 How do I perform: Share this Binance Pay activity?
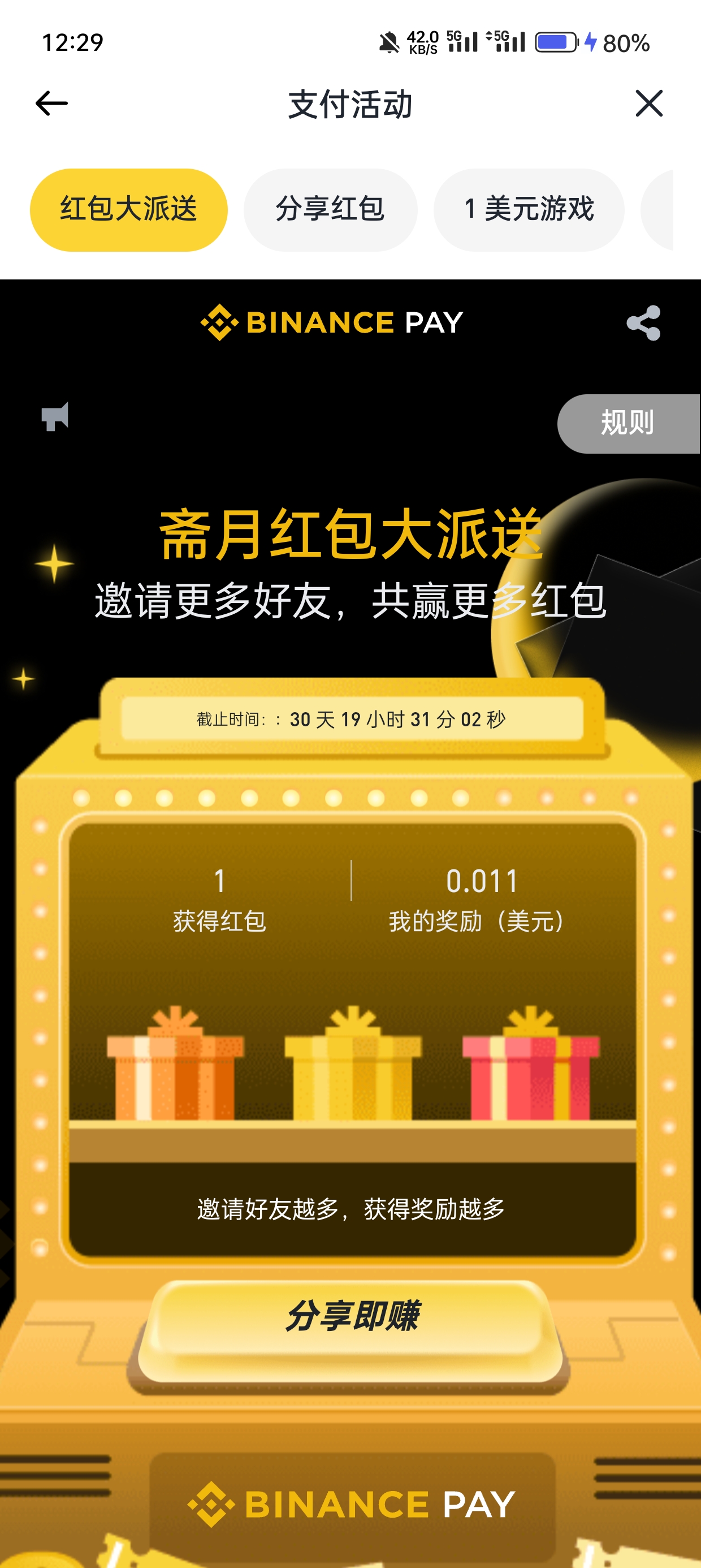click(643, 322)
